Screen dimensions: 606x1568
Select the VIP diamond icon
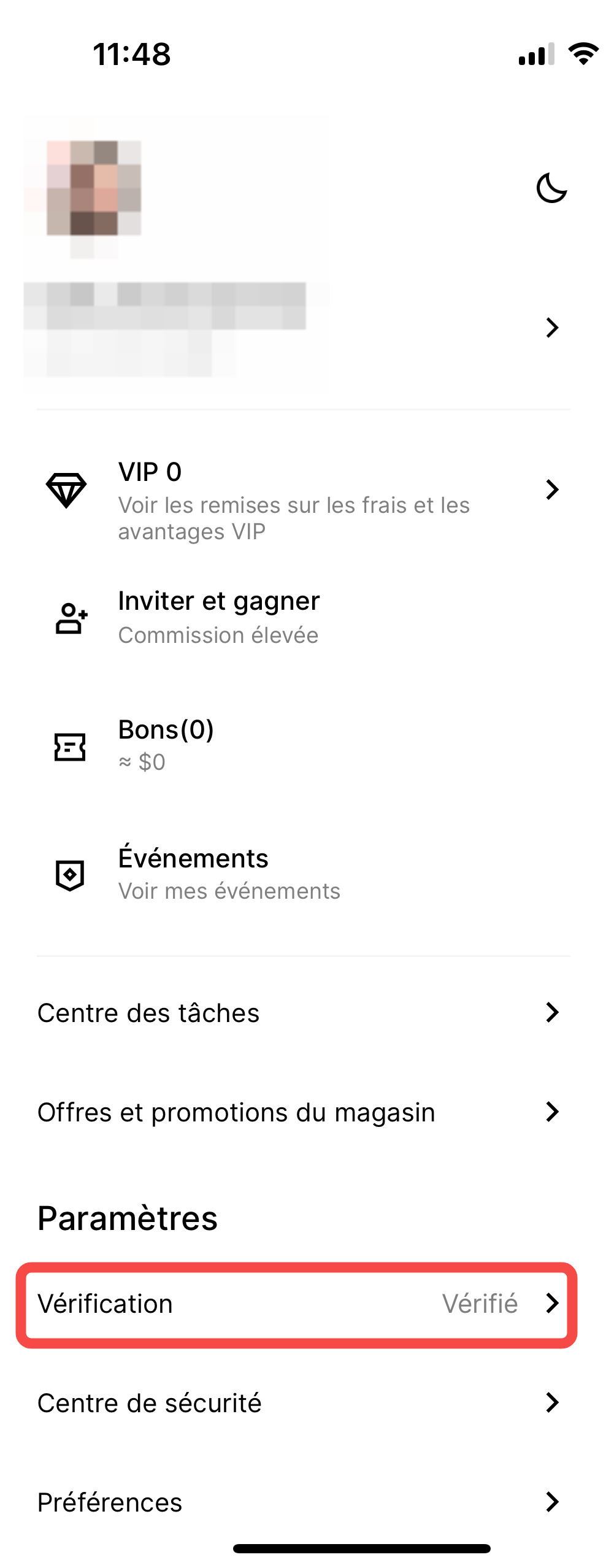click(67, 490)
